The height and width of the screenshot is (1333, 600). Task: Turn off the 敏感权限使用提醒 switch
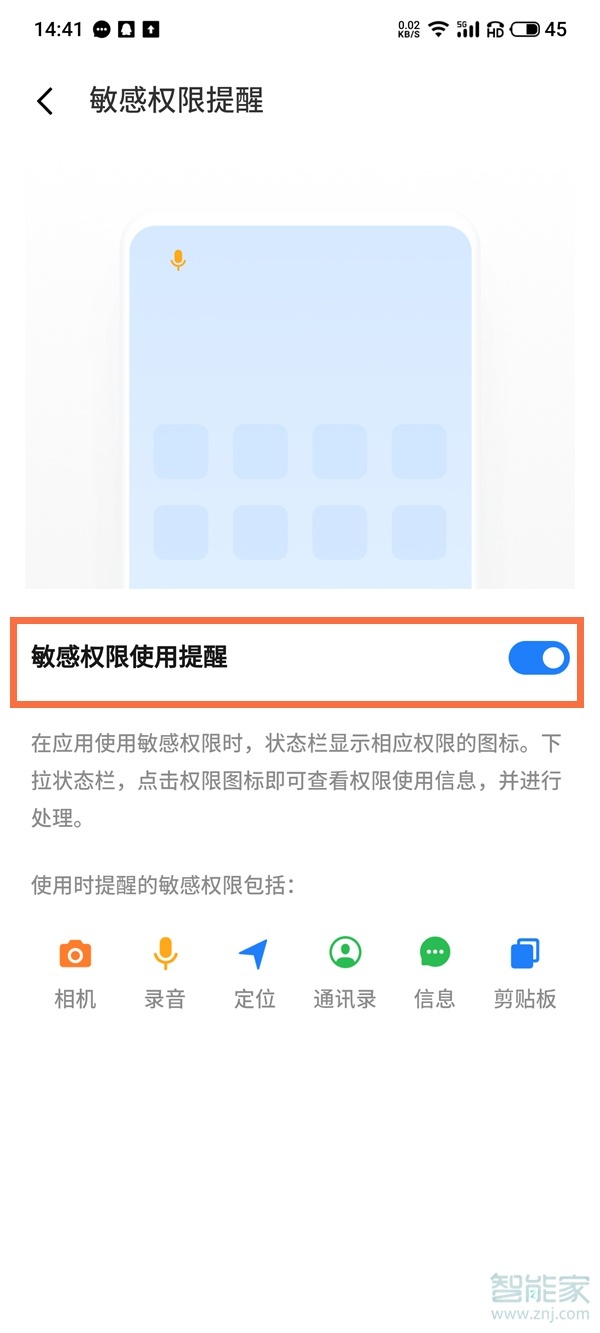[x=538, y=658]
